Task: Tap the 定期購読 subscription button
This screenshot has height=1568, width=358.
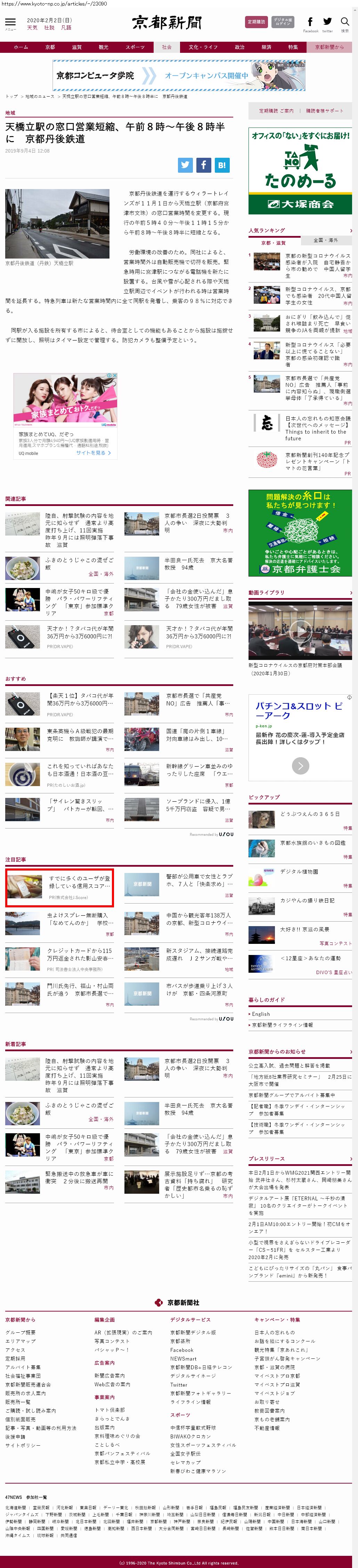Action: [x=256, y=22]
